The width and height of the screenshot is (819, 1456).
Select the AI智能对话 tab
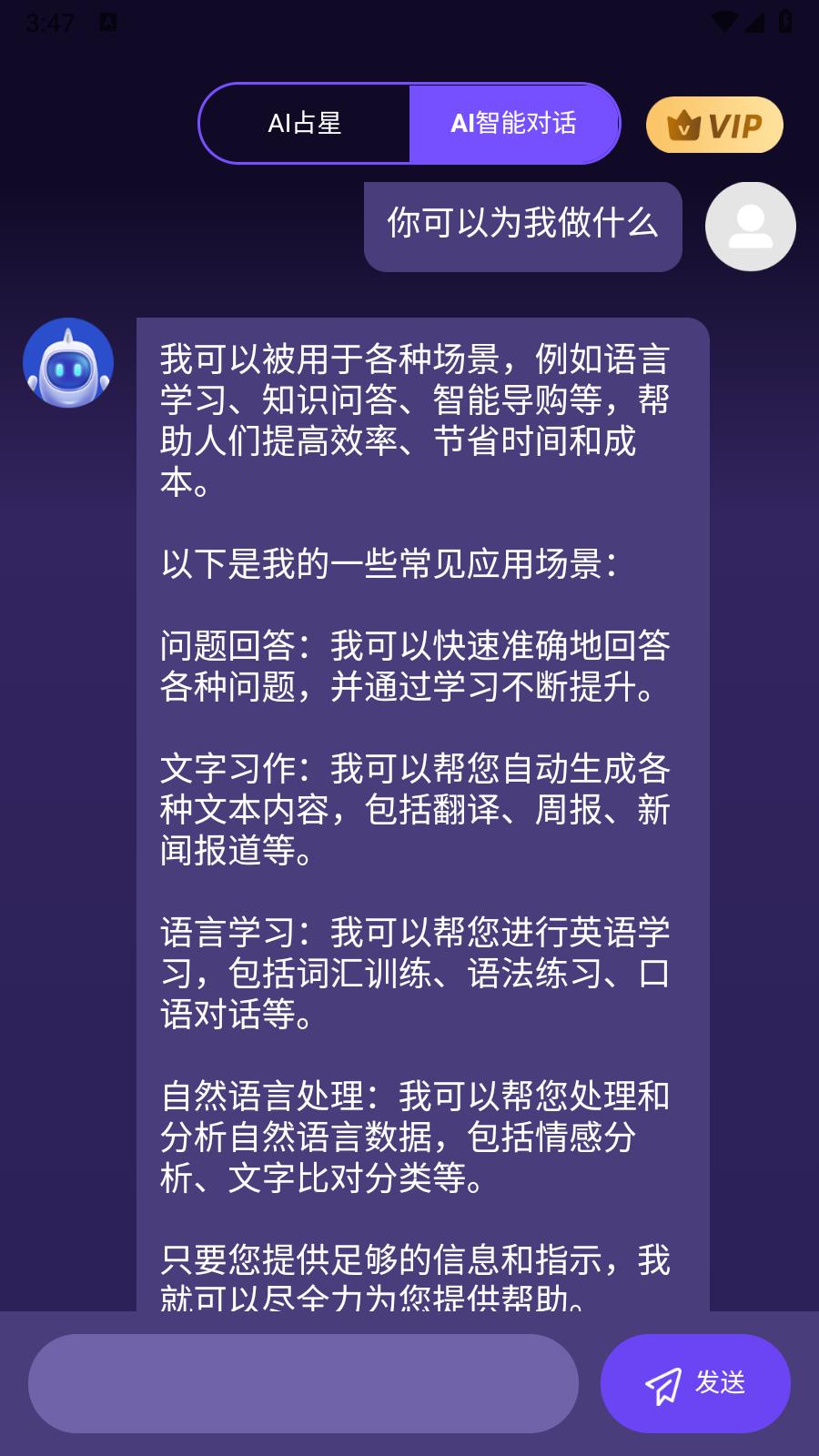(514, 124)
